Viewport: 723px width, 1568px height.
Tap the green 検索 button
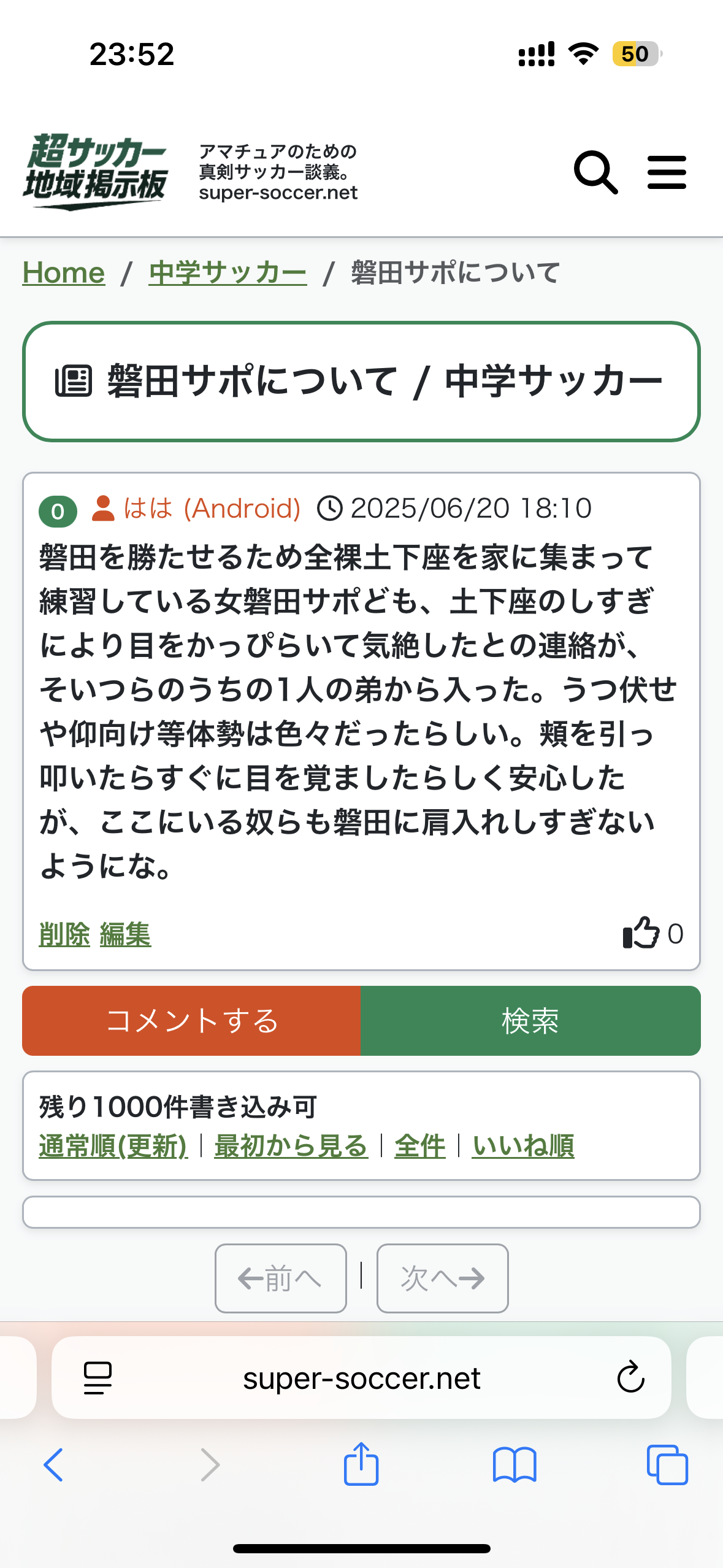[x=530, y=1021]
